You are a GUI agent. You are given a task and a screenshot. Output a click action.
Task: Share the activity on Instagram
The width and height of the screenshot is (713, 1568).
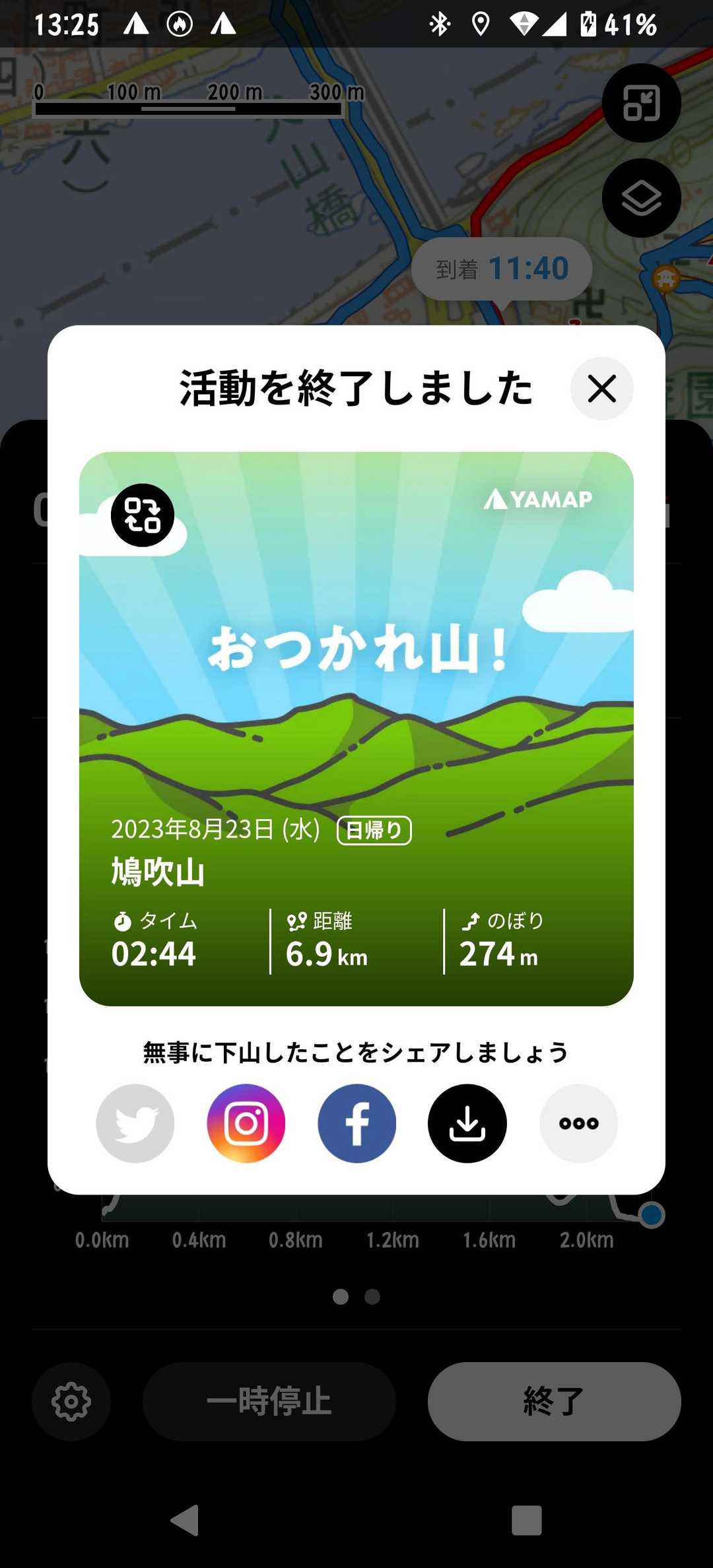pyautogui.click(x=246, y=1123)
